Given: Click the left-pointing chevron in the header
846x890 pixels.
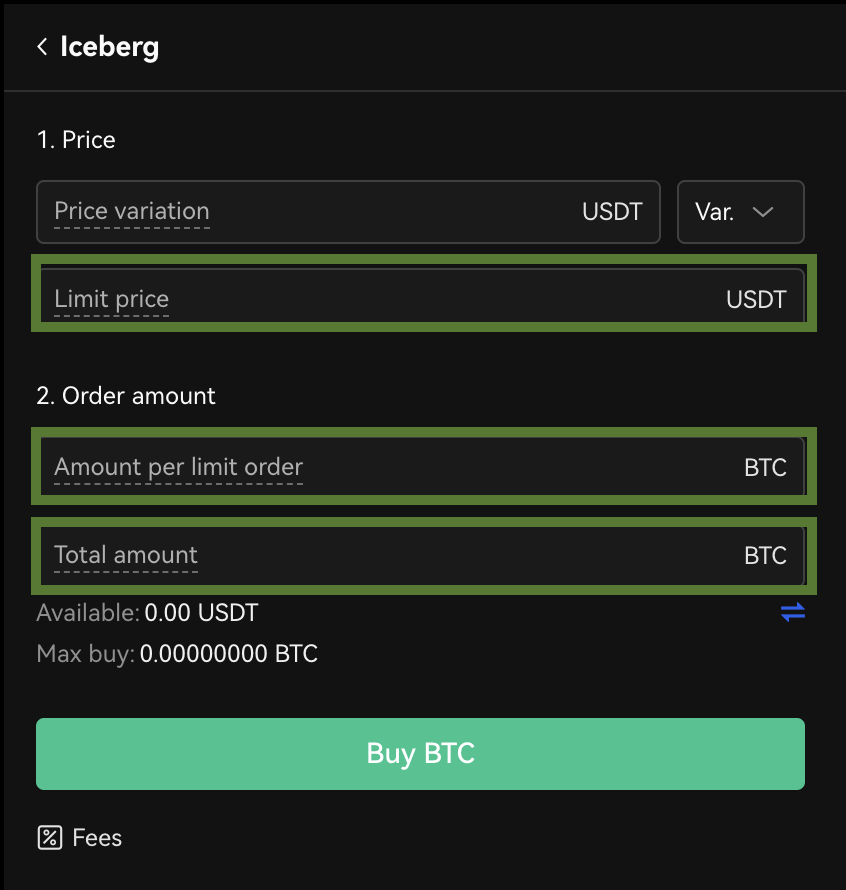Looking at the screenshot, I should coord(40,46).
